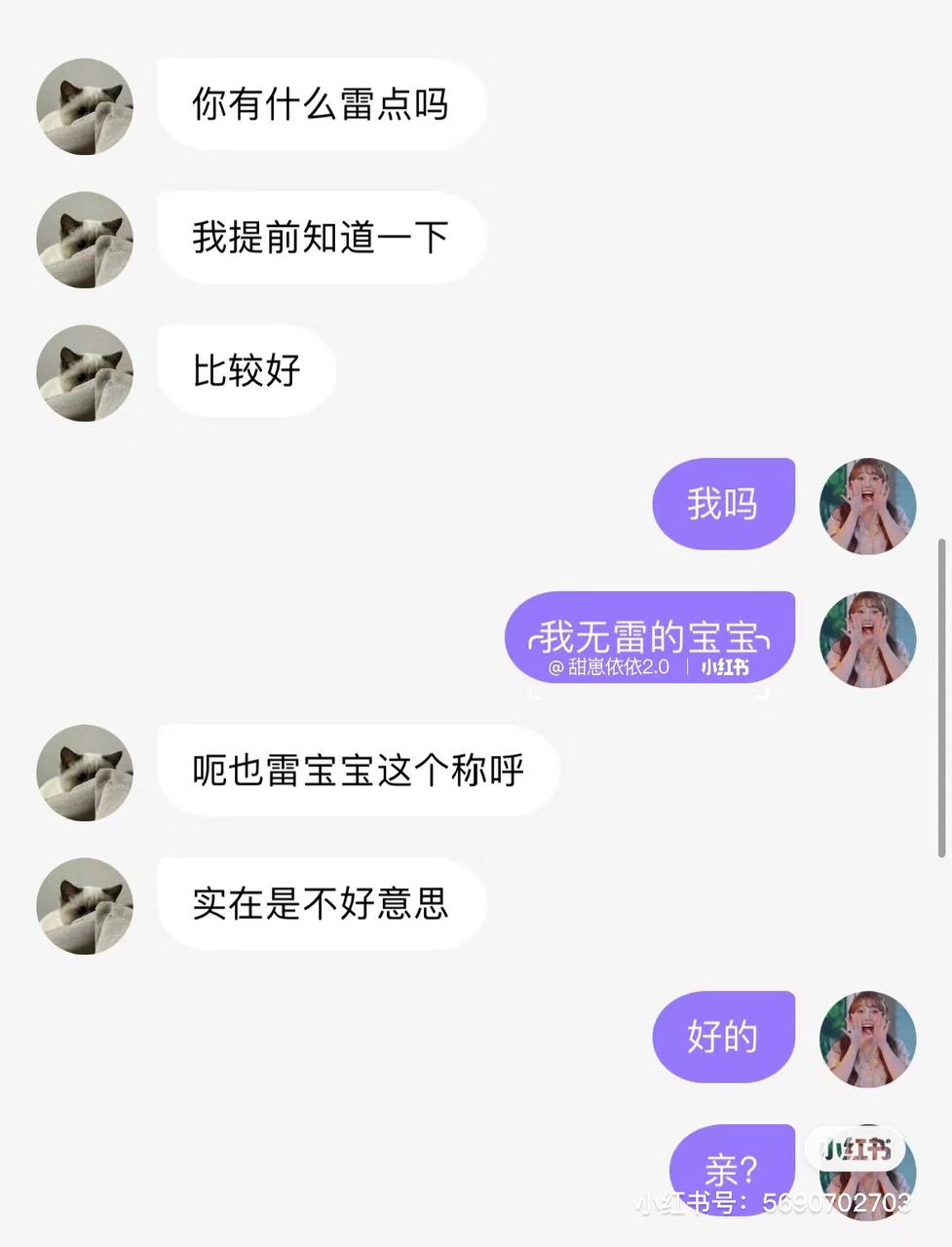Viewport: 952px width, 1247px height.
Task: Click the '好的' purple bubble
Action: click(x=724, y=1038)
